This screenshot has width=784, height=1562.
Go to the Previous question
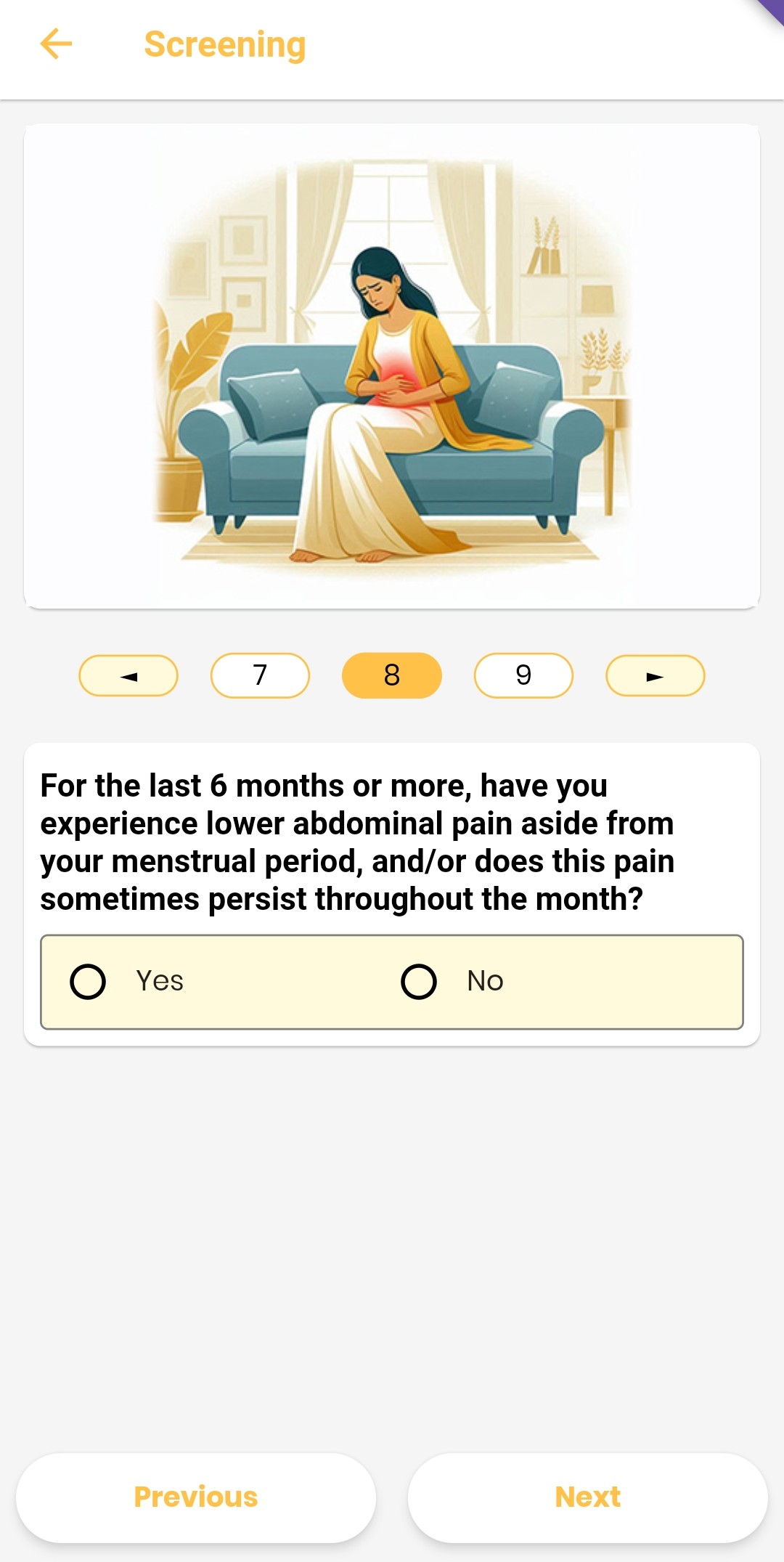point(196,1497)
